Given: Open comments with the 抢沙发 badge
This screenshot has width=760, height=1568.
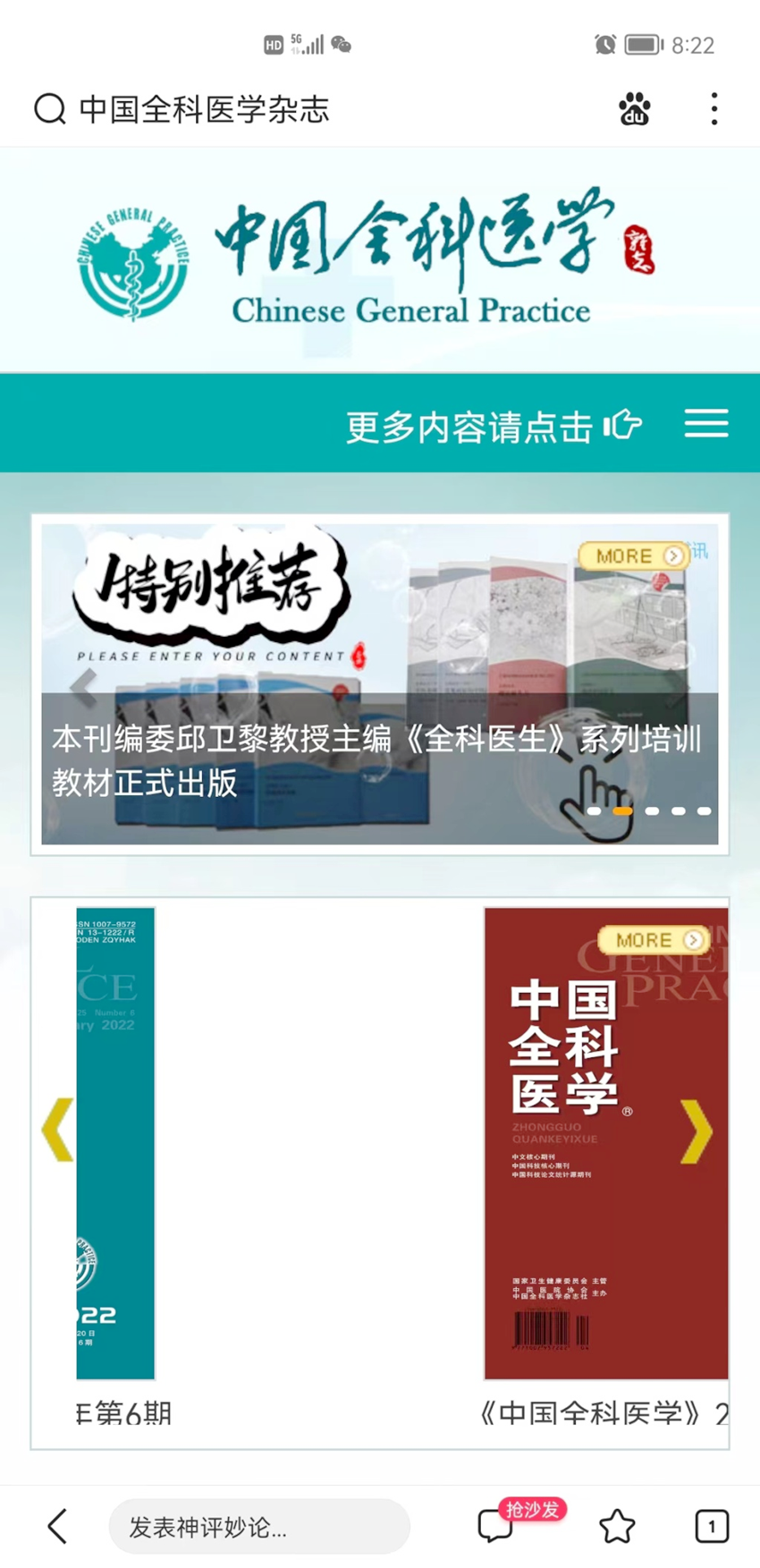Looking at the screenshot, I should pos(496,1525).
